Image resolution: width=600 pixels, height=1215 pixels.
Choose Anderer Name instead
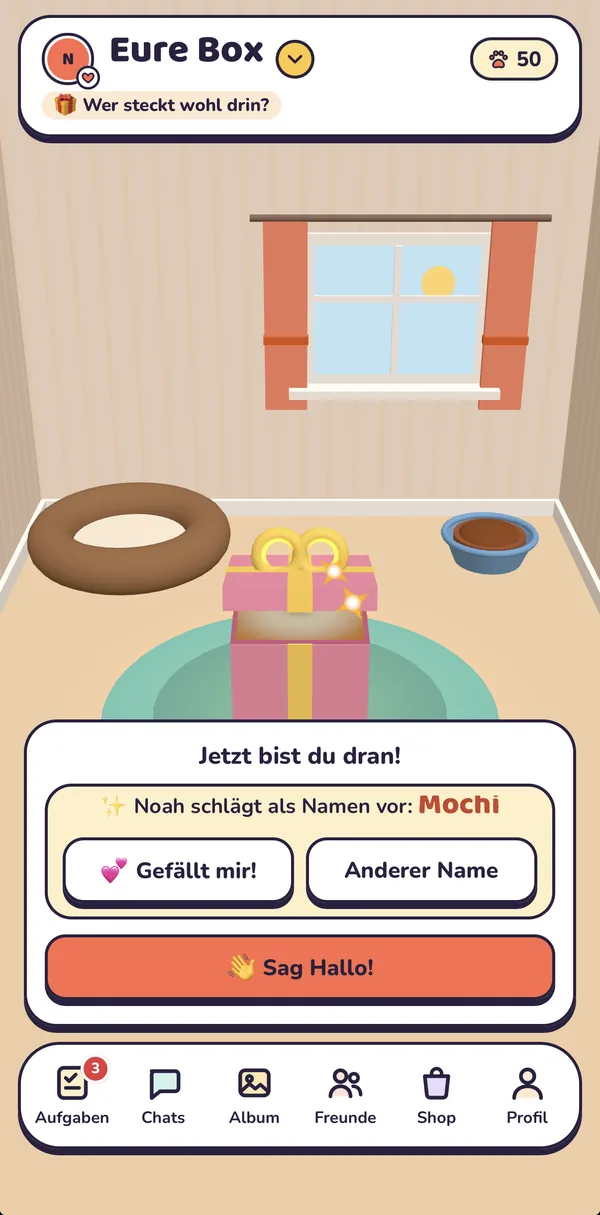pos(421,871)
